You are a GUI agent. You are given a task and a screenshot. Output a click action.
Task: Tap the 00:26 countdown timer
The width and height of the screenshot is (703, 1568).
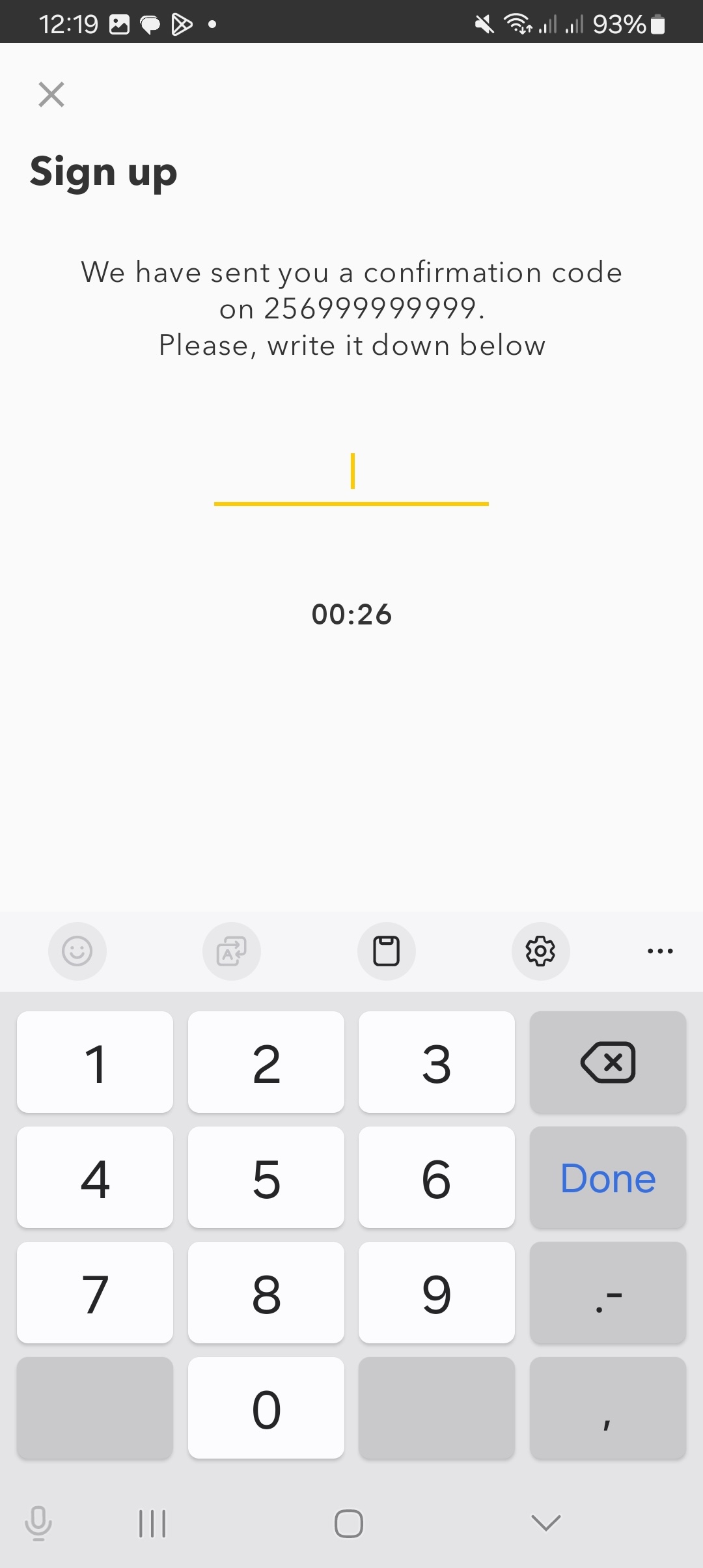pyautogui.click(x=351, y=613)
